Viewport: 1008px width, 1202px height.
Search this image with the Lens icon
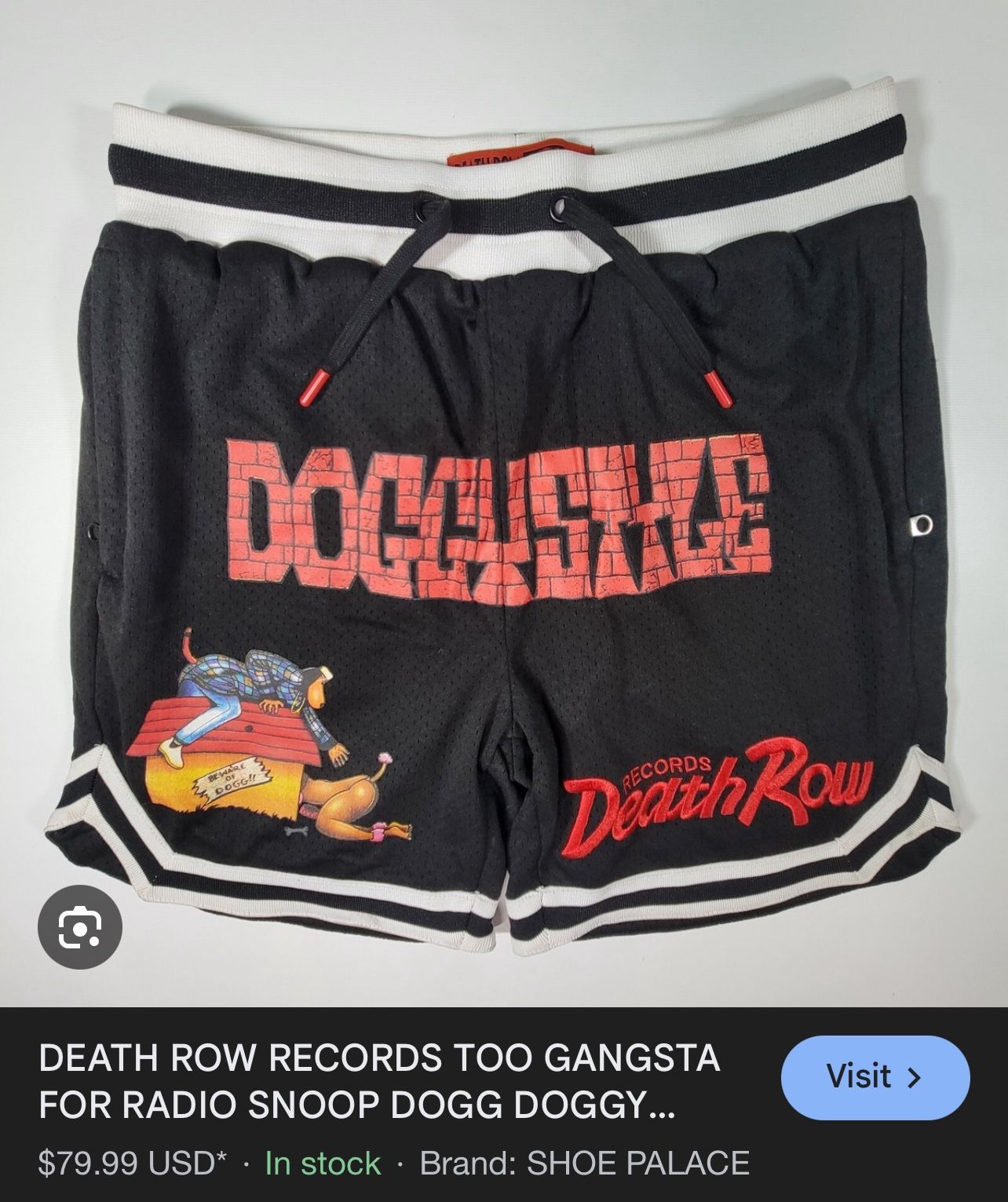(80, 927)
